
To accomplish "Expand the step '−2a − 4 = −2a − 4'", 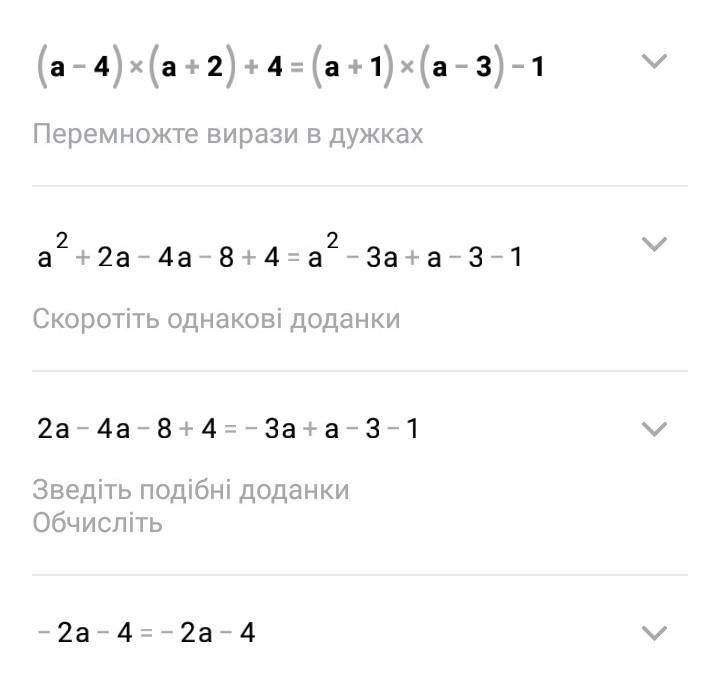I will 653,633.
